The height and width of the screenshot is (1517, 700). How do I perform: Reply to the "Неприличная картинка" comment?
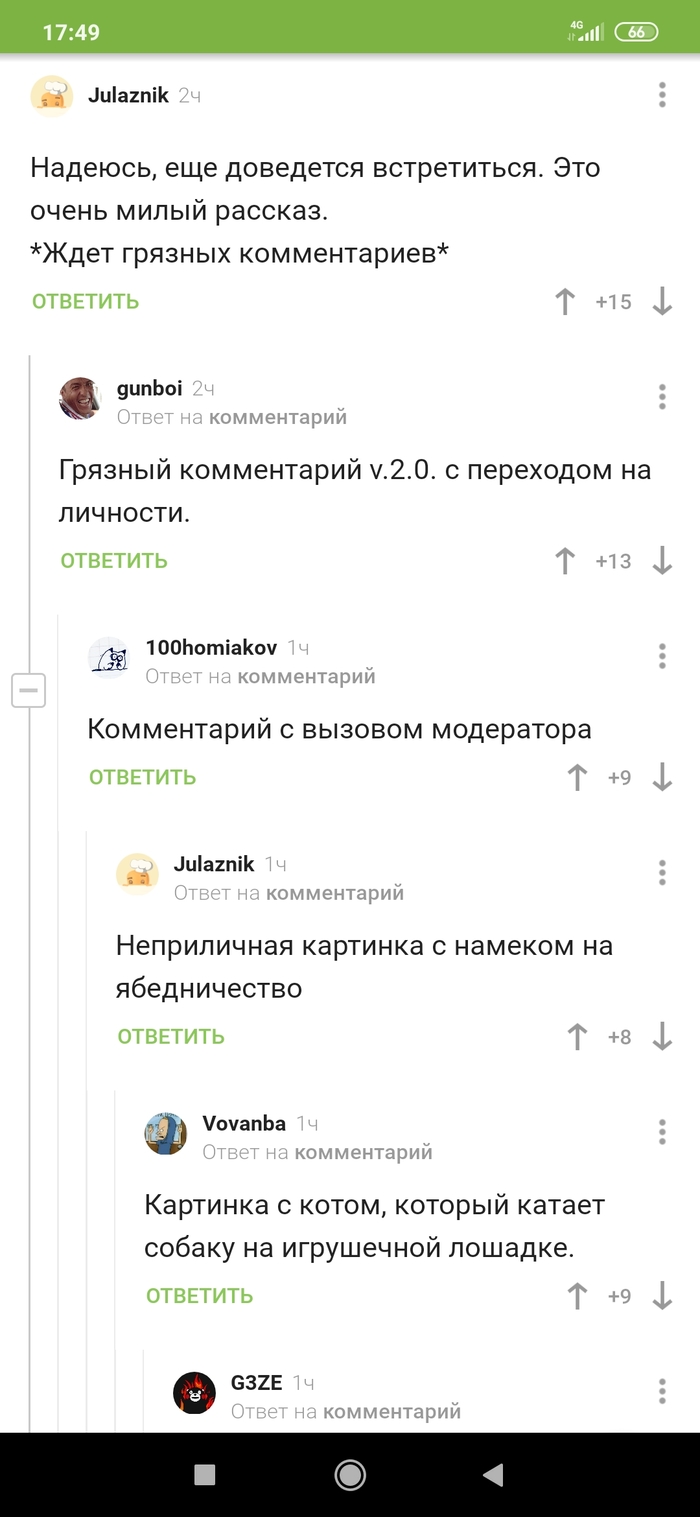click(171, 1037)
